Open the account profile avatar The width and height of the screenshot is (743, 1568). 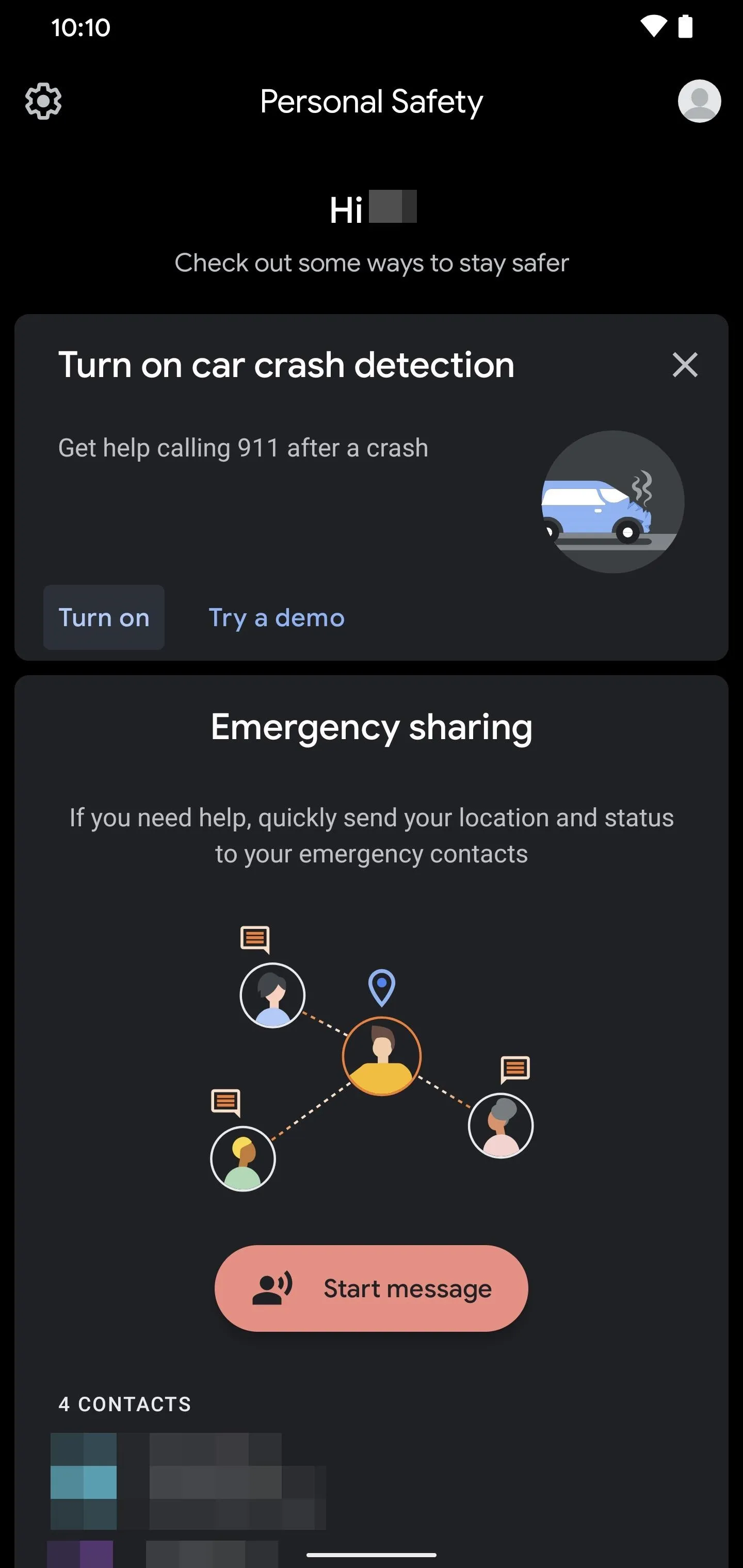699,101
